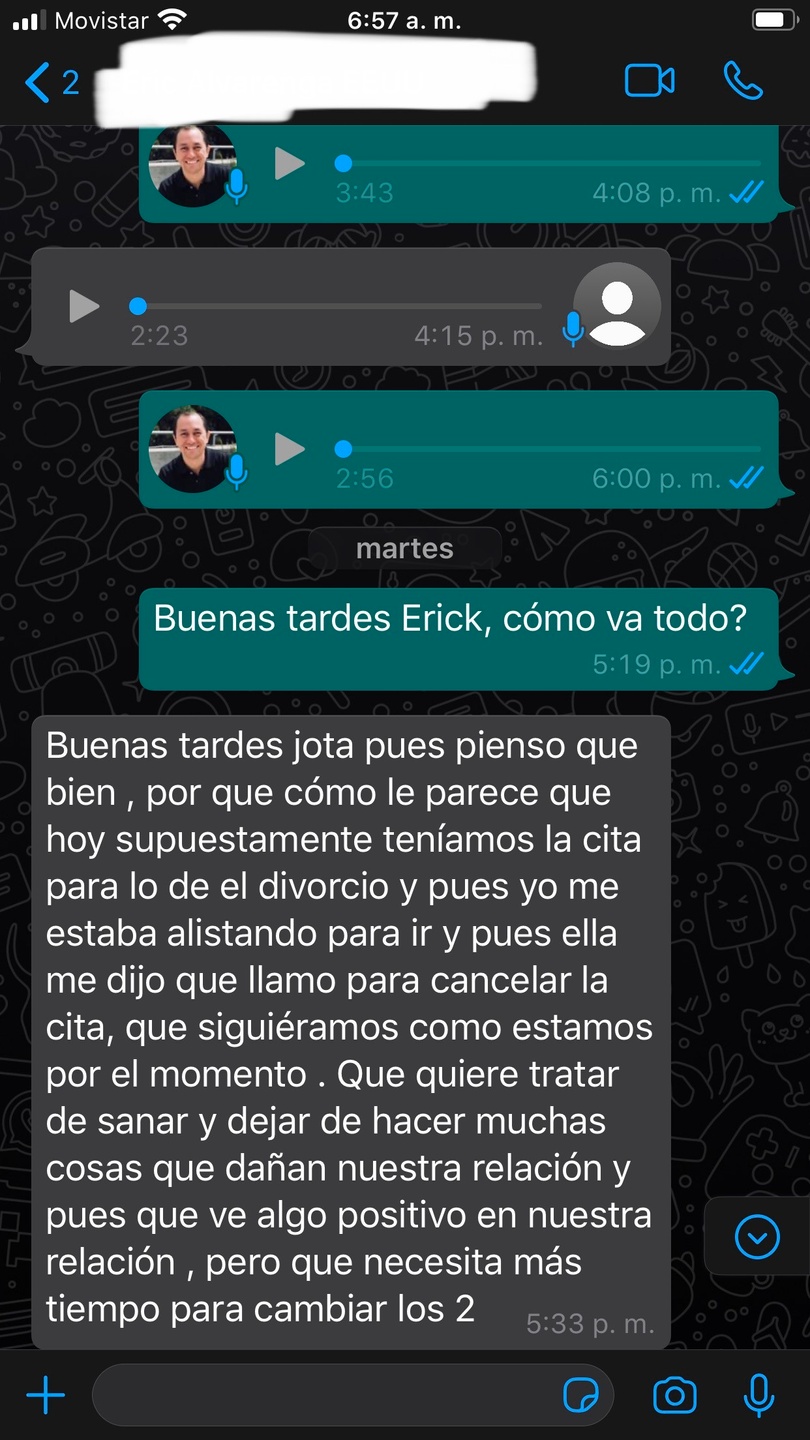Tap the microphone to record audio
This screenshot has height=1440, width=810.
pos(759,1395)
